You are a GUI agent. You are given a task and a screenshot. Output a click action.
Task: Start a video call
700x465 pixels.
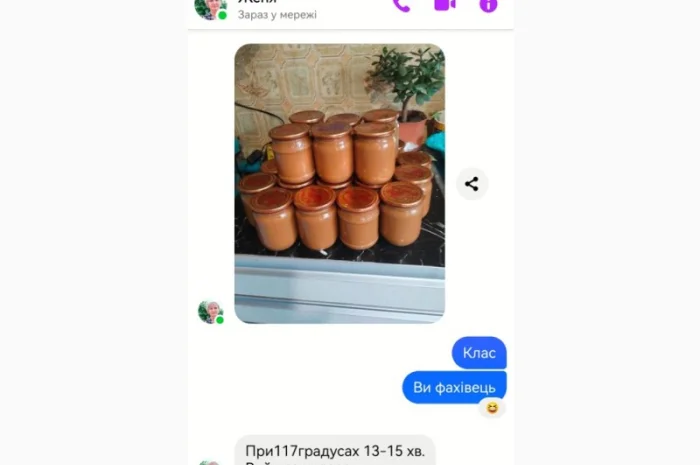[445, 4]
